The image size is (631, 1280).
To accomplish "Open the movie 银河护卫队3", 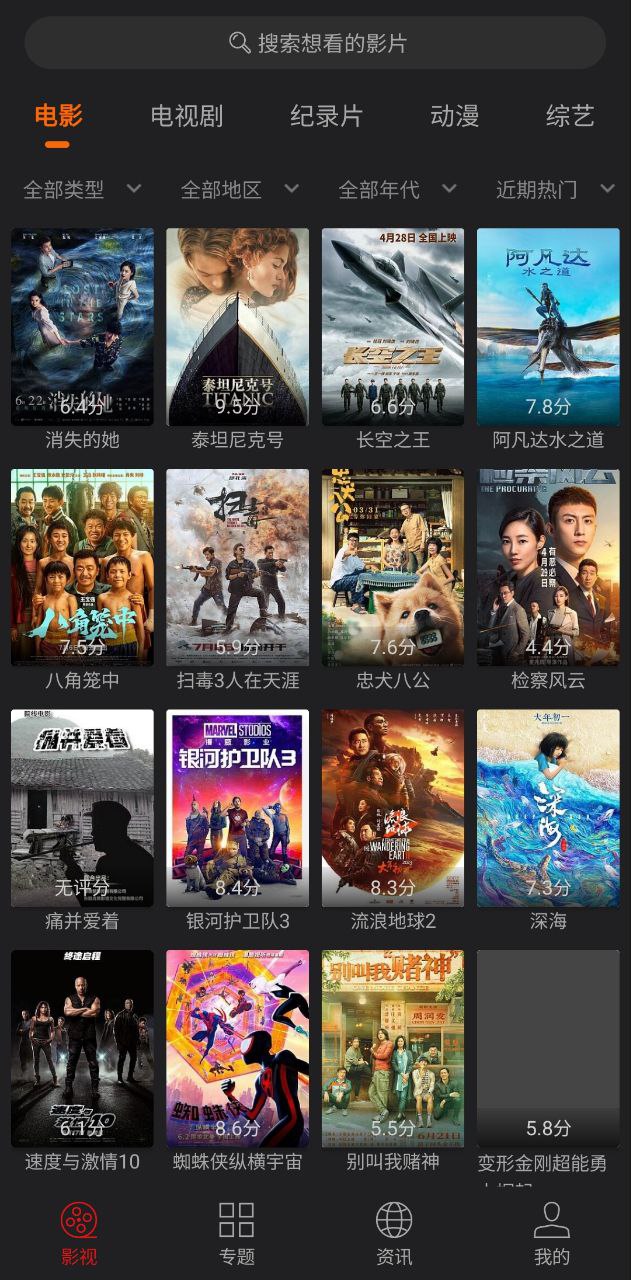I will pyautogui.click(x=237, y=808).
